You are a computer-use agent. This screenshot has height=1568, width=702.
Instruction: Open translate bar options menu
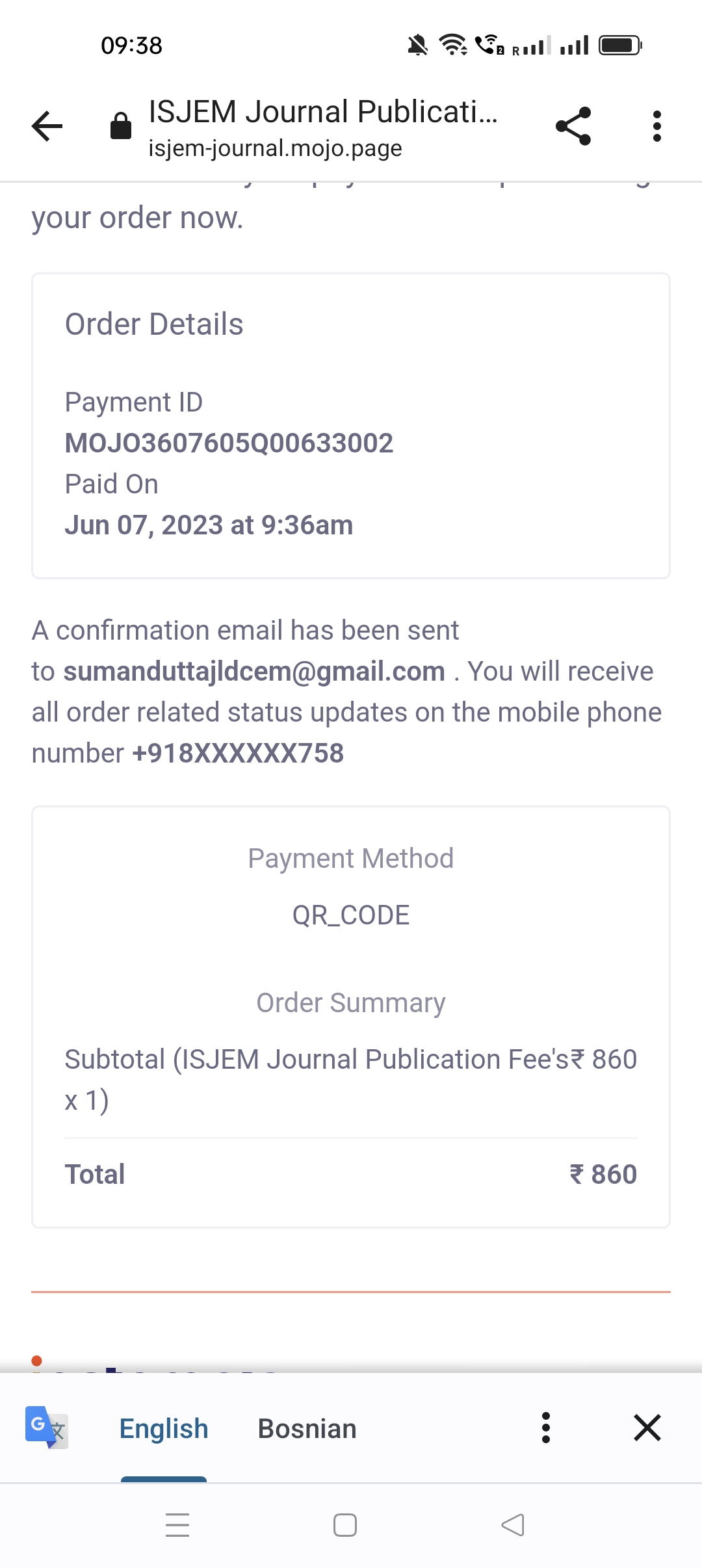click(546, 1428)
